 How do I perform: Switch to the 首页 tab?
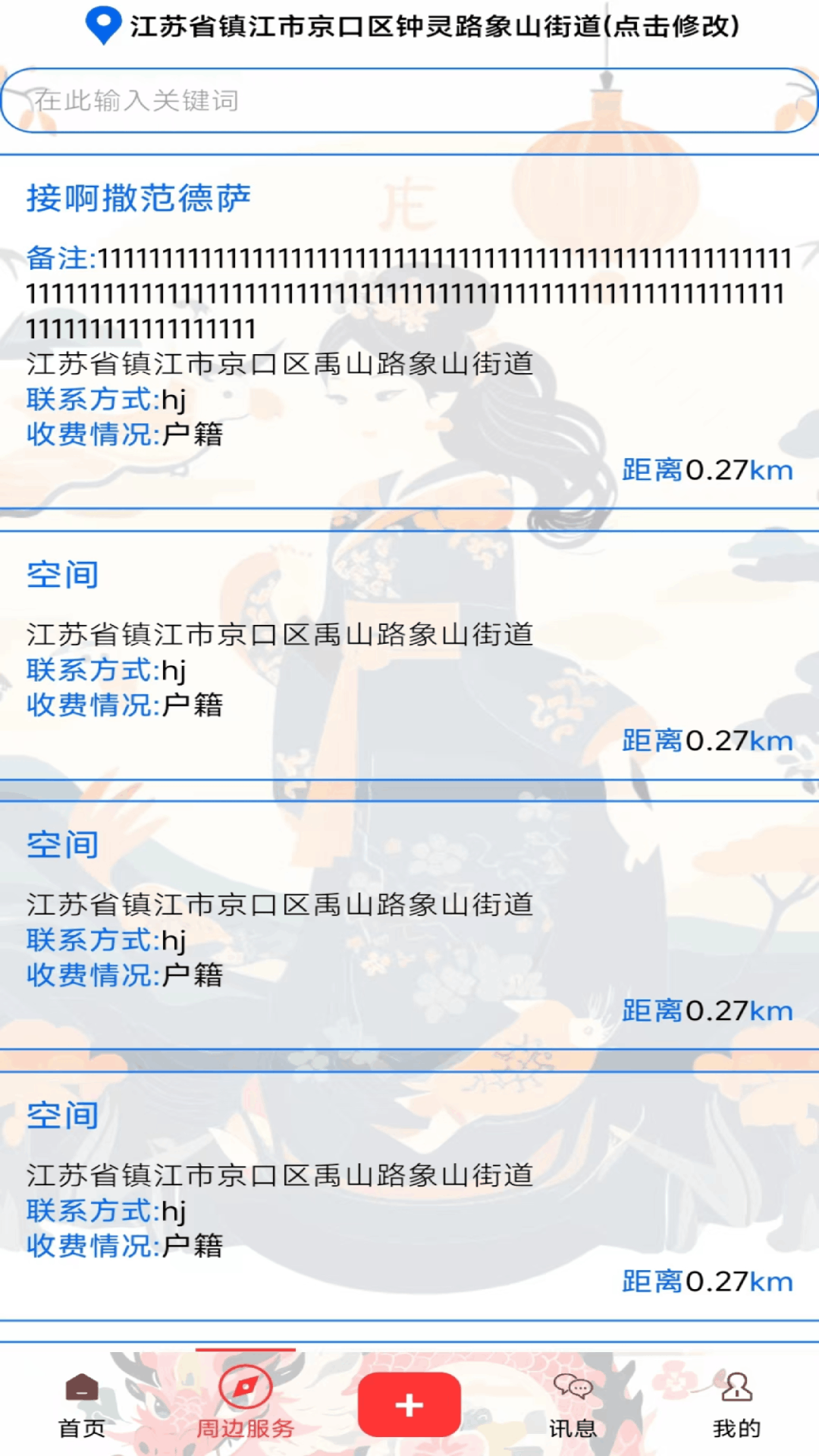pyautogui.click(x=82, y=1405)
